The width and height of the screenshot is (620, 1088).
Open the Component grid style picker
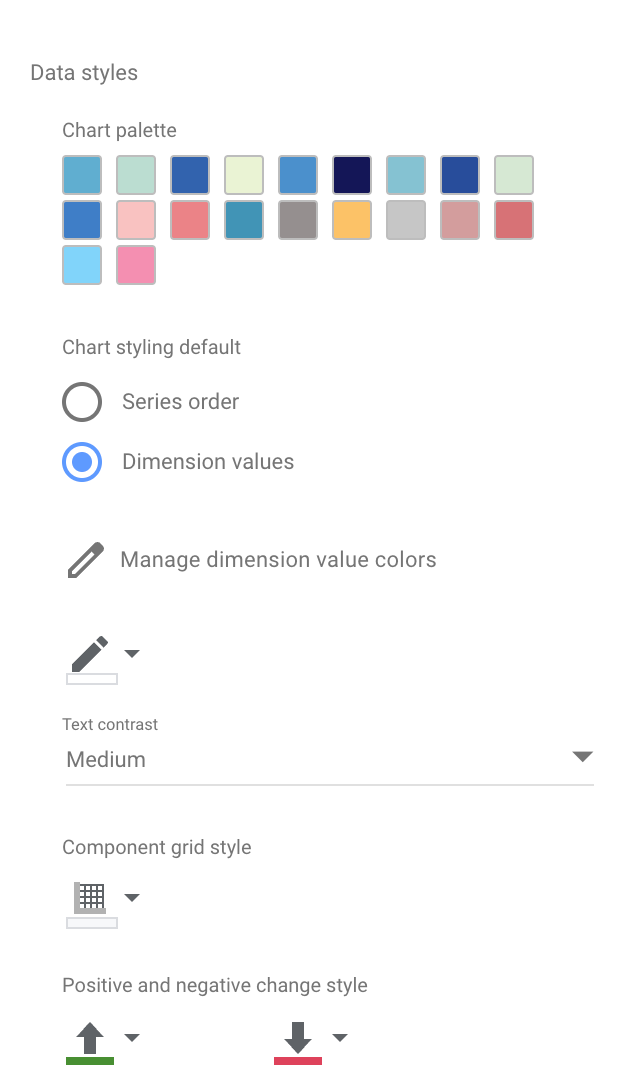[x=103, y=898]
